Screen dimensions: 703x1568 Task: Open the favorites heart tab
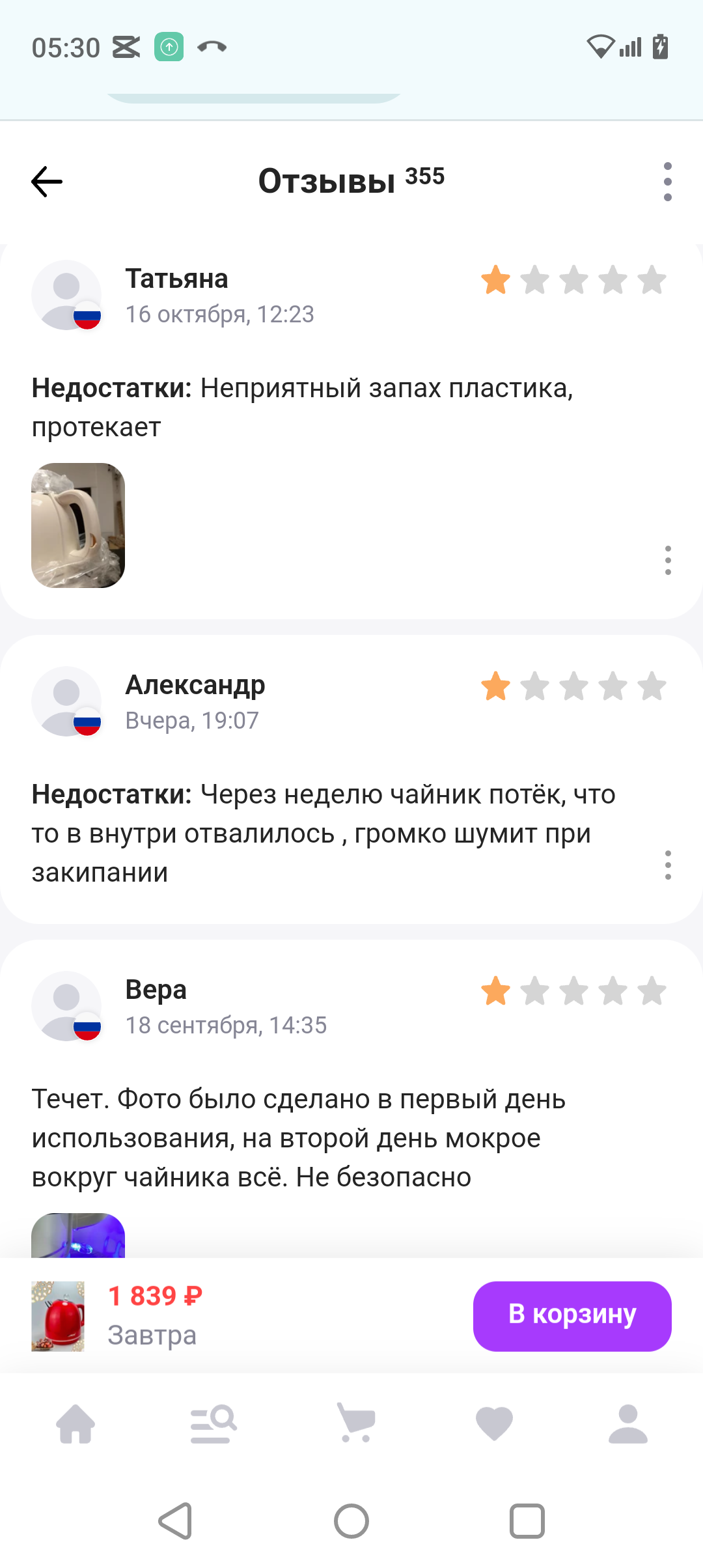click(494, 1423)
